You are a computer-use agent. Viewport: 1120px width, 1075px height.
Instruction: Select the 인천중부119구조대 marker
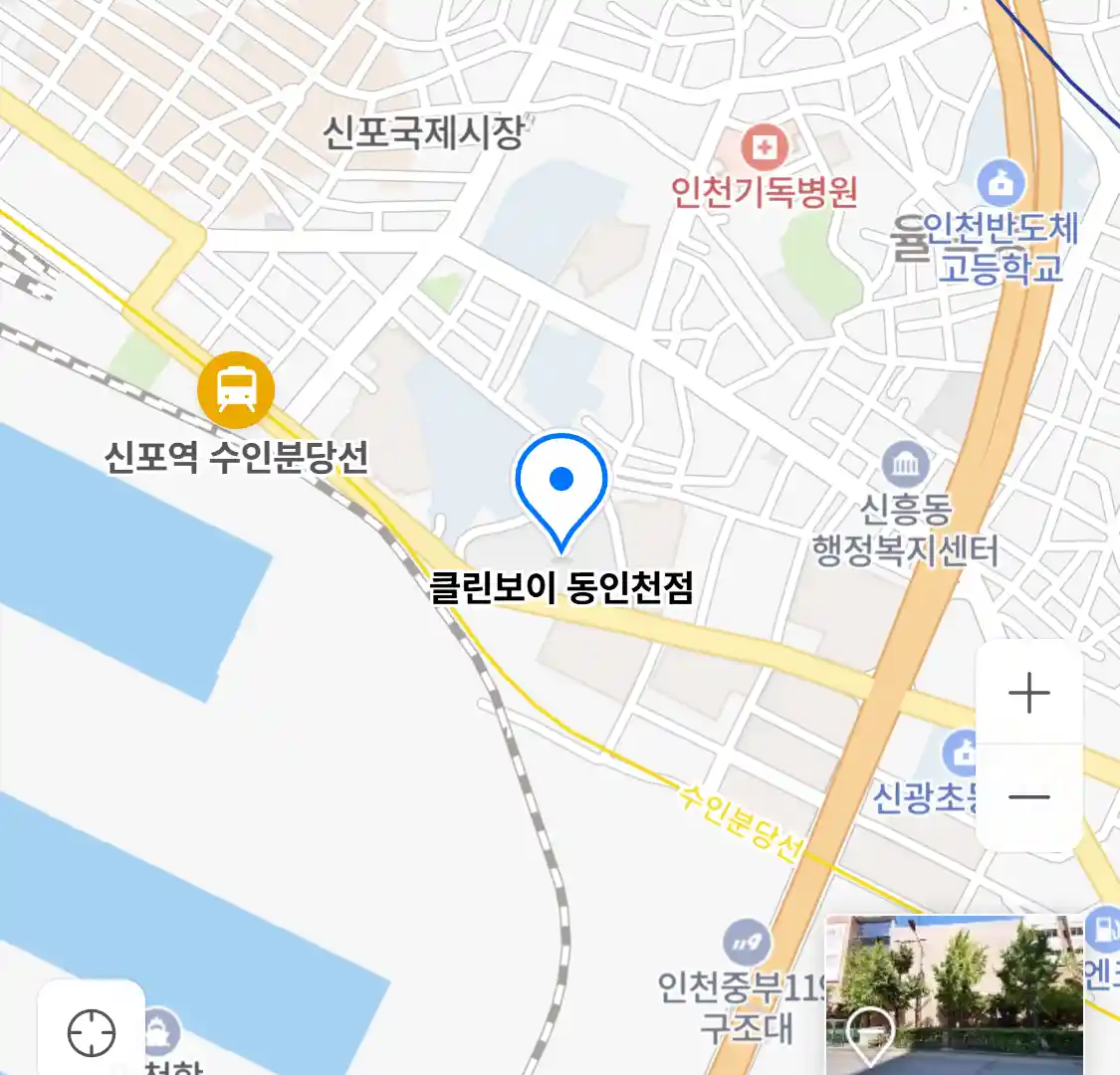(746, 943)
